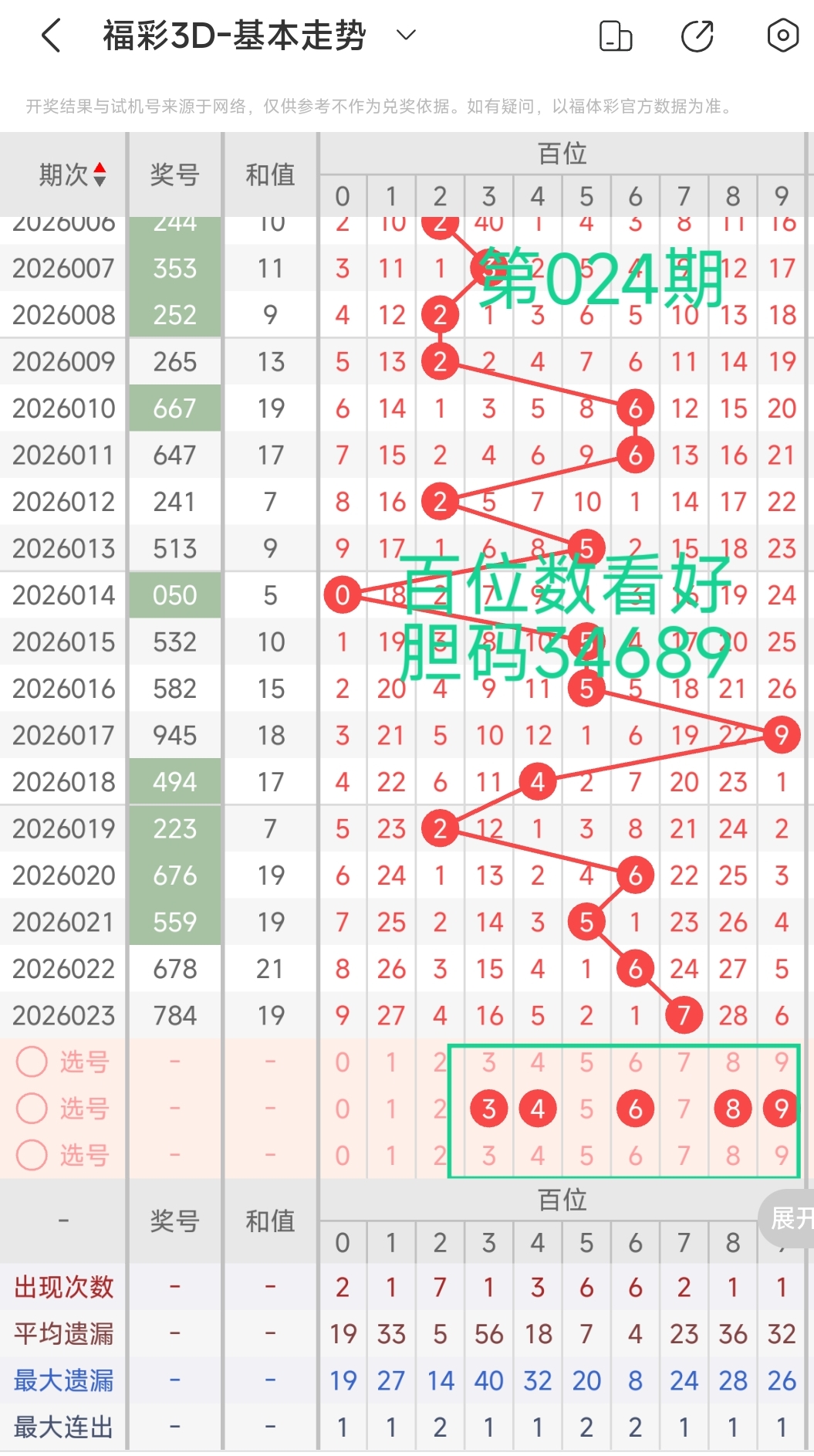Tap the highlighted green cell for 050
This screenshot has width=814, height=1456.
[174, 595]
